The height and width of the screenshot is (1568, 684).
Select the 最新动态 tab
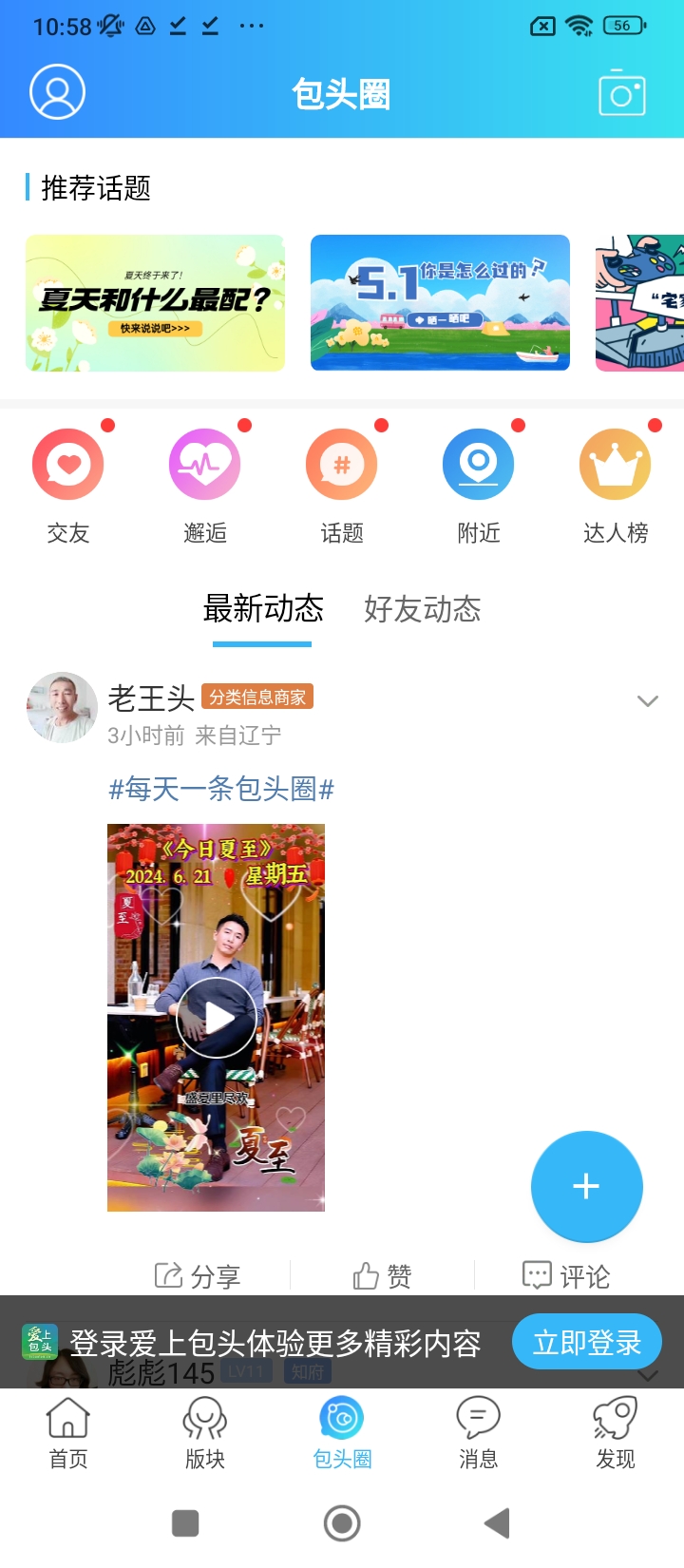(263, 609)
